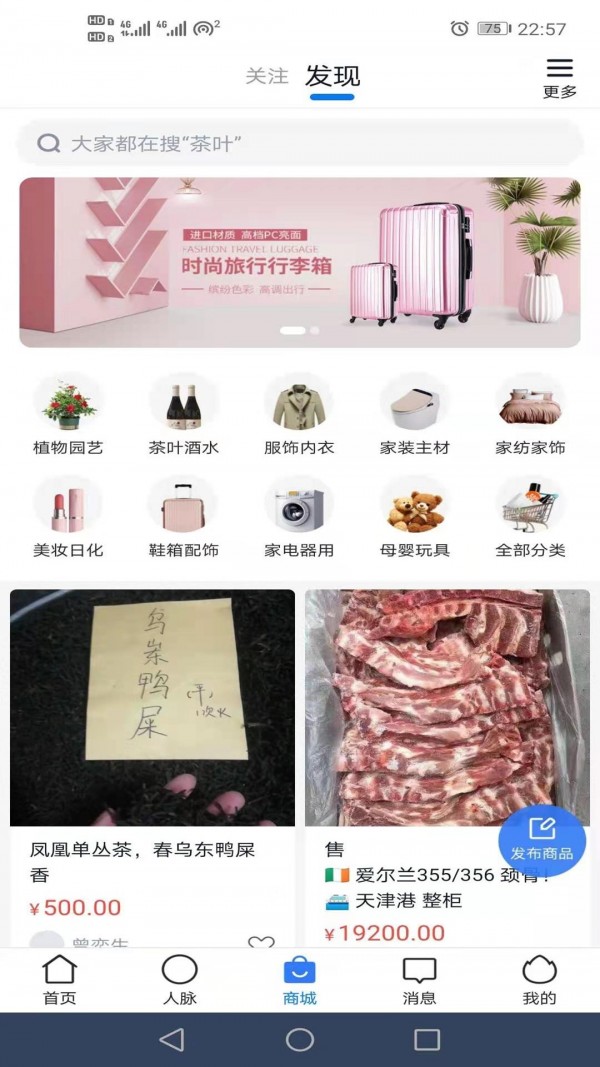View 全部分类 all categories

click(530, 517)
